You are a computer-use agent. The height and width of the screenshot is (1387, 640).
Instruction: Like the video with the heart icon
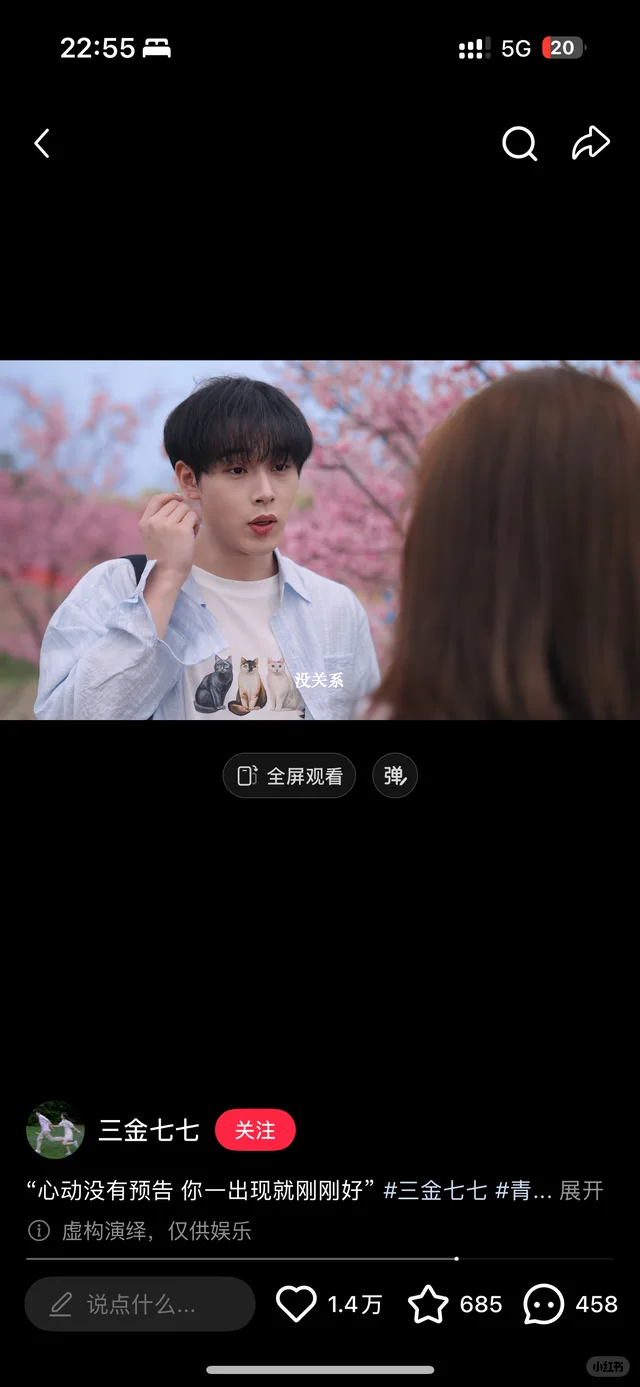[x=296, y=1304]
